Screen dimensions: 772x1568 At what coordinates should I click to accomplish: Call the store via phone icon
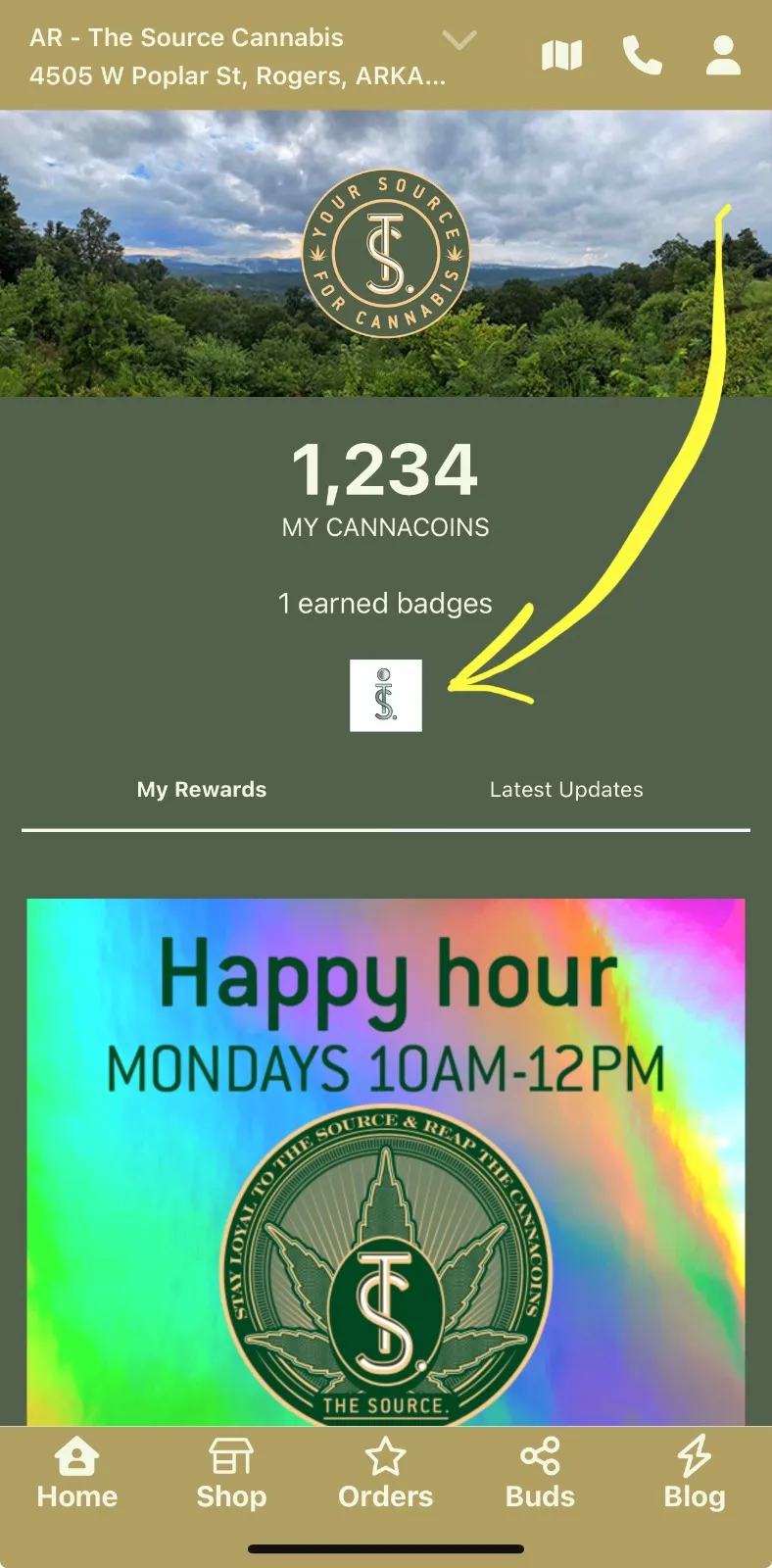pyautogui.click(x=642, y=56)
